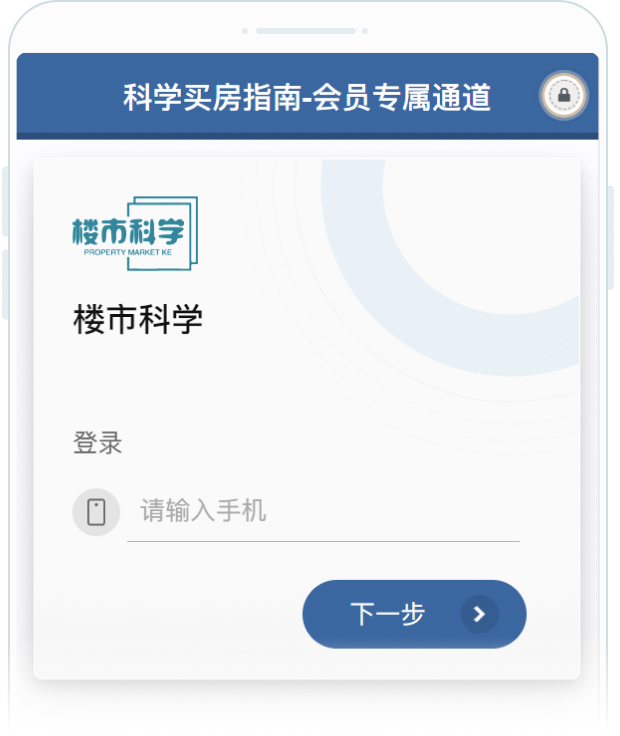
Task: Focus the phone number input field
Action: point(322,512)
